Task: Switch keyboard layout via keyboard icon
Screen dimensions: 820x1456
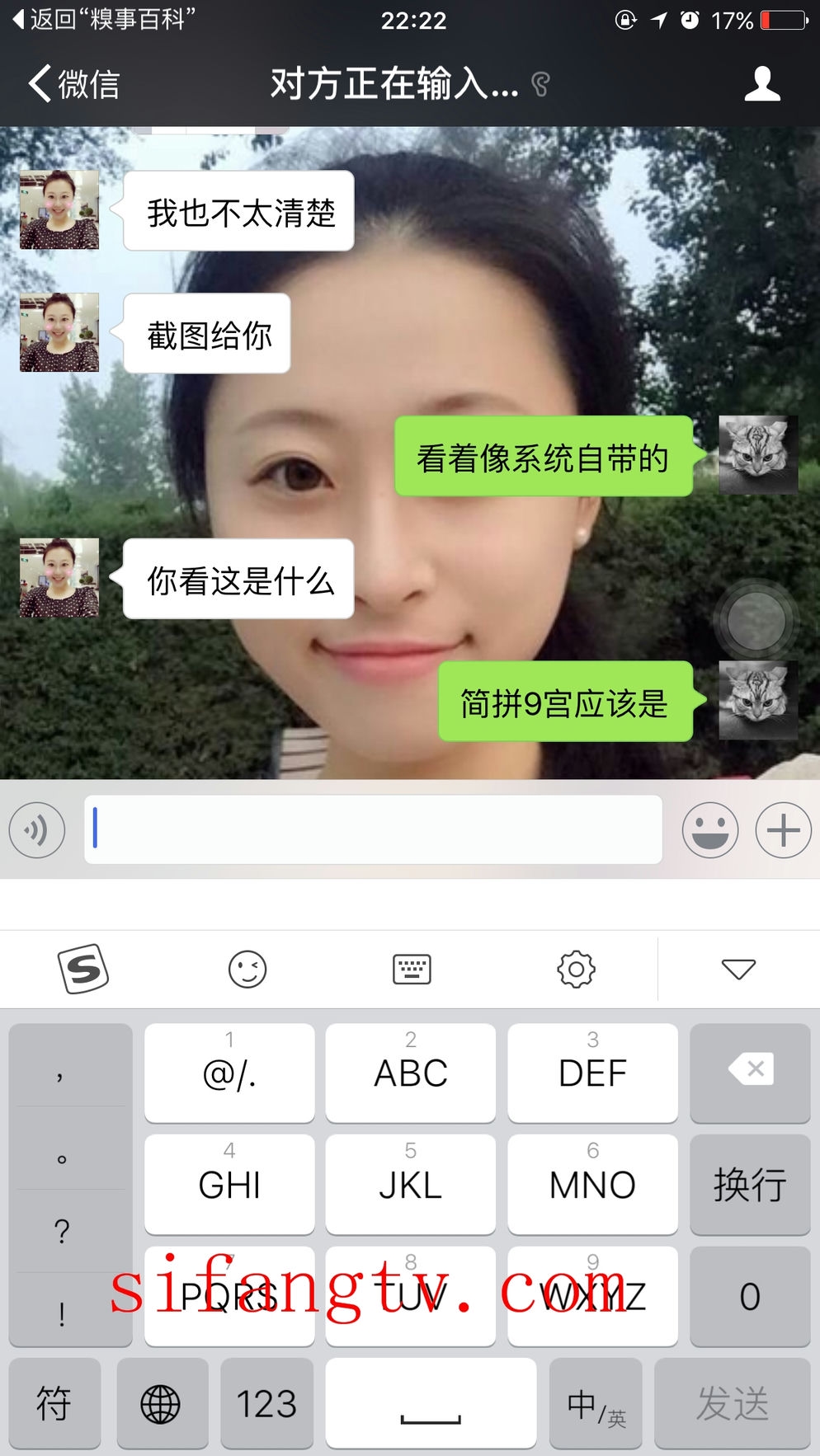Action: (412, 969)
